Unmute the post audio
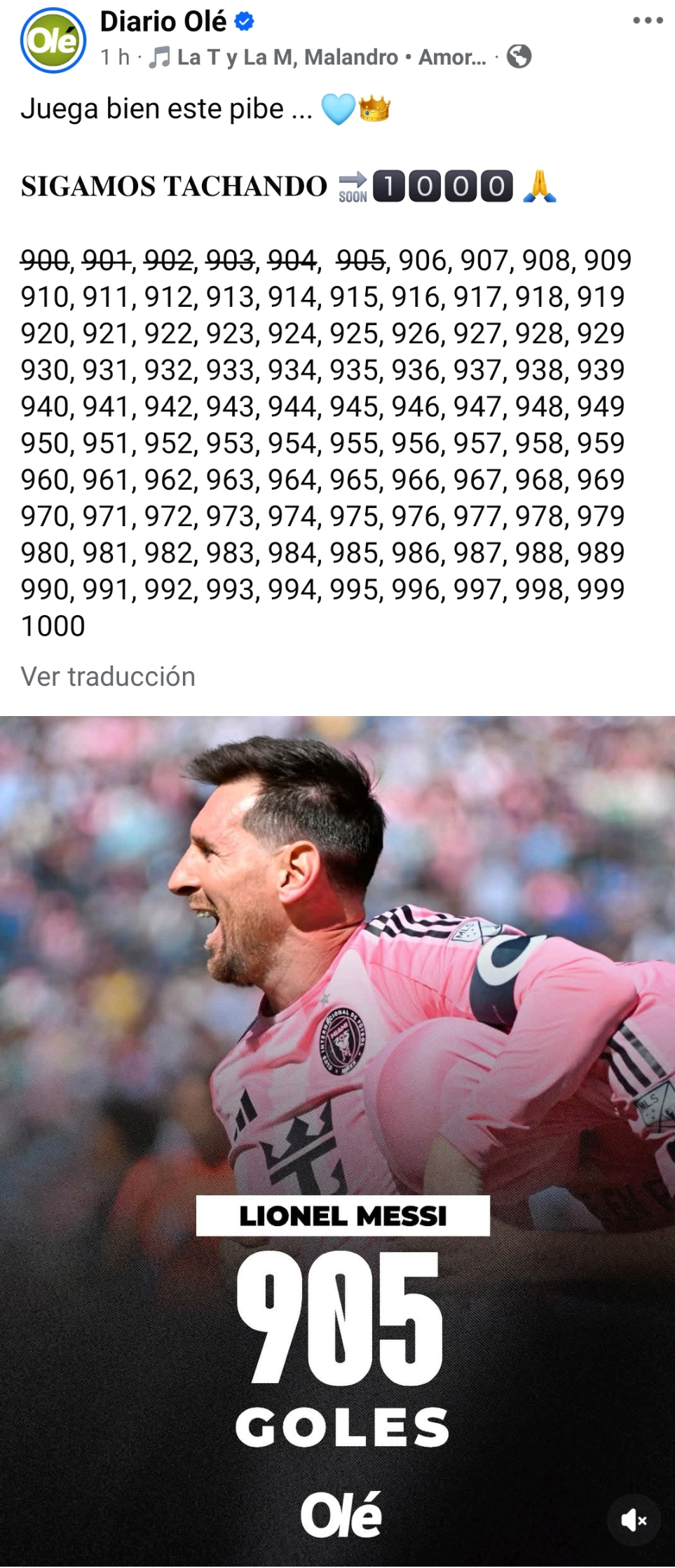The height and width of the screenshot is (1568, 675). pyautogui.click(x=634, y=1520)
